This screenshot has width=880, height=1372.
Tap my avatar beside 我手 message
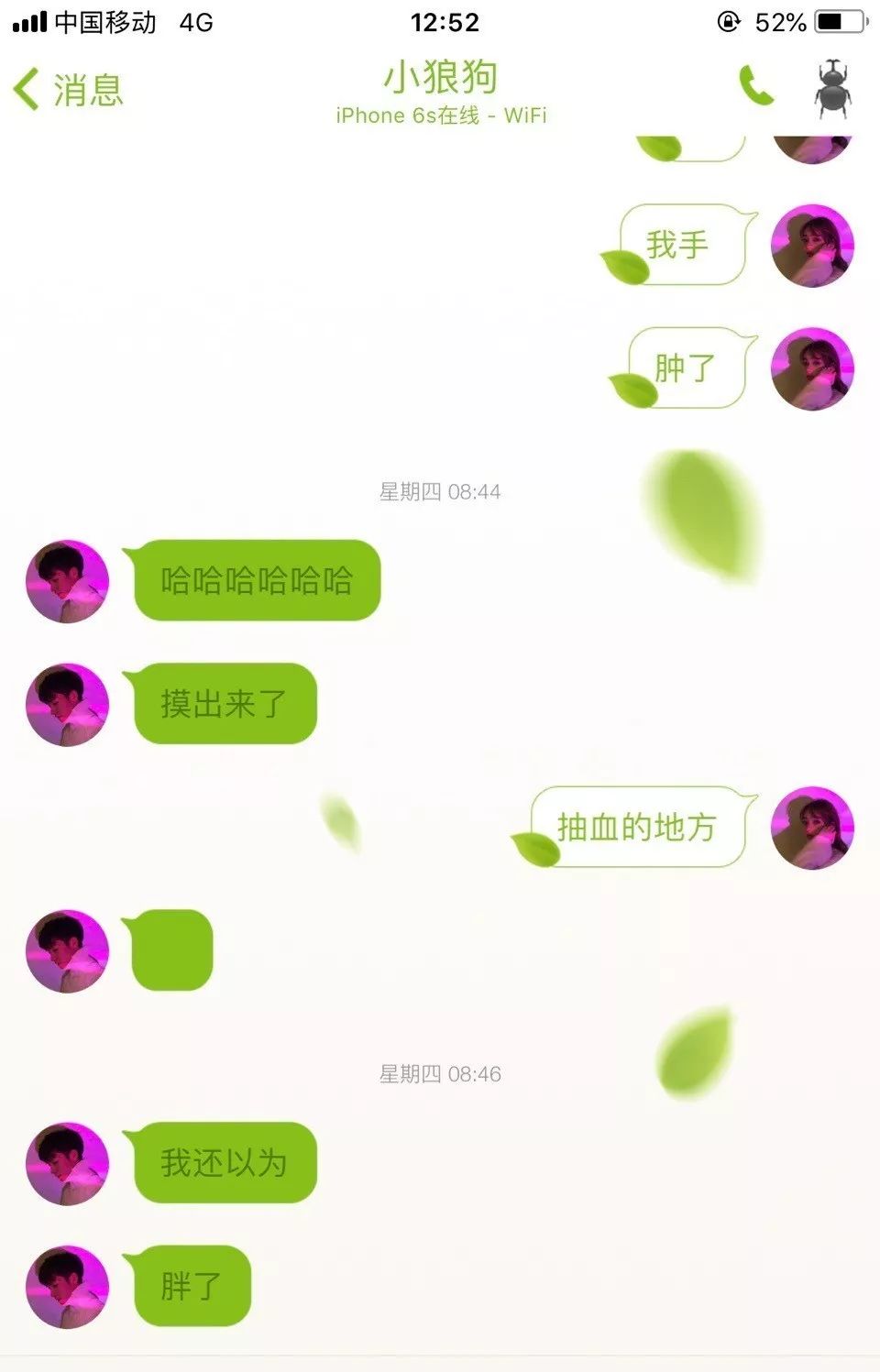pos(812,245)
